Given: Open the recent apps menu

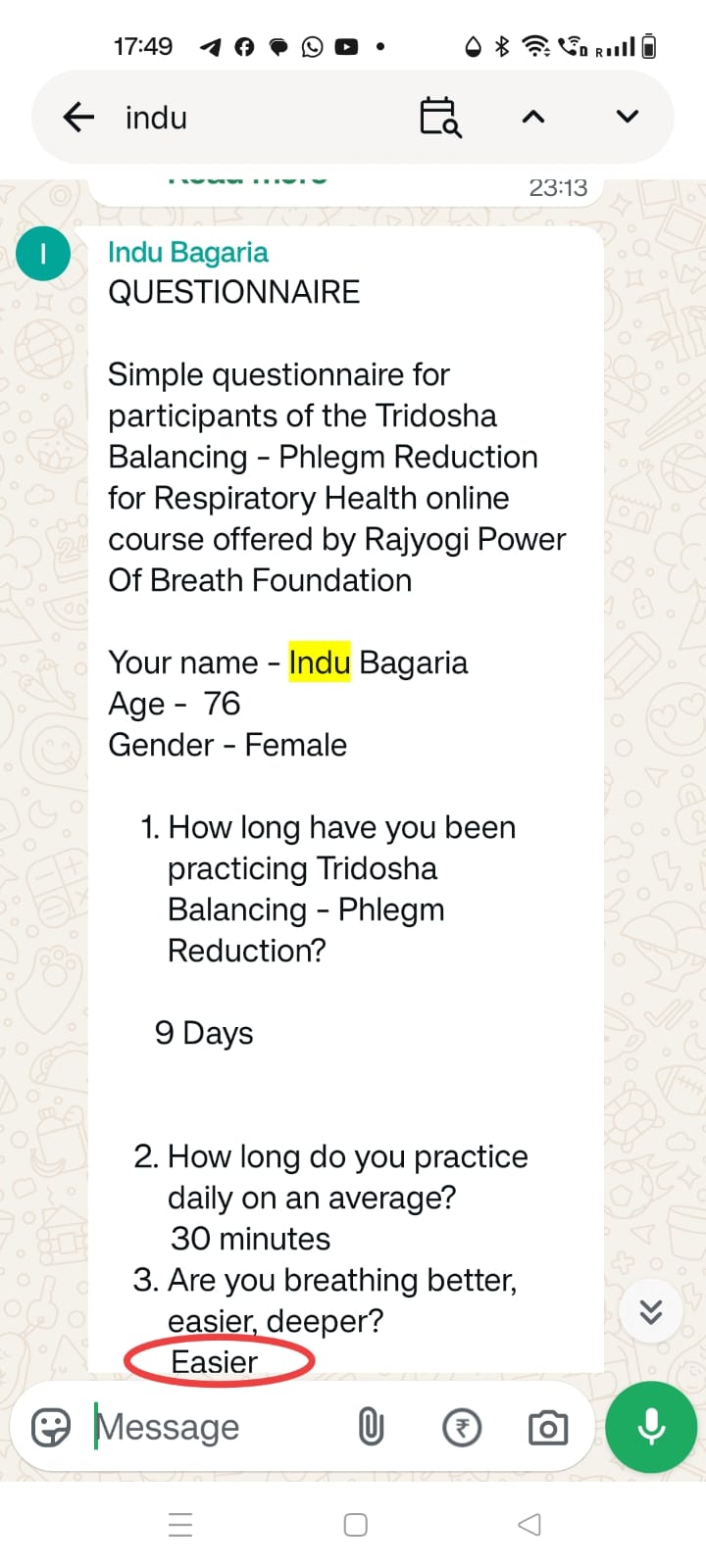Looking at the screenshot, I should (x=180, y=1525).
